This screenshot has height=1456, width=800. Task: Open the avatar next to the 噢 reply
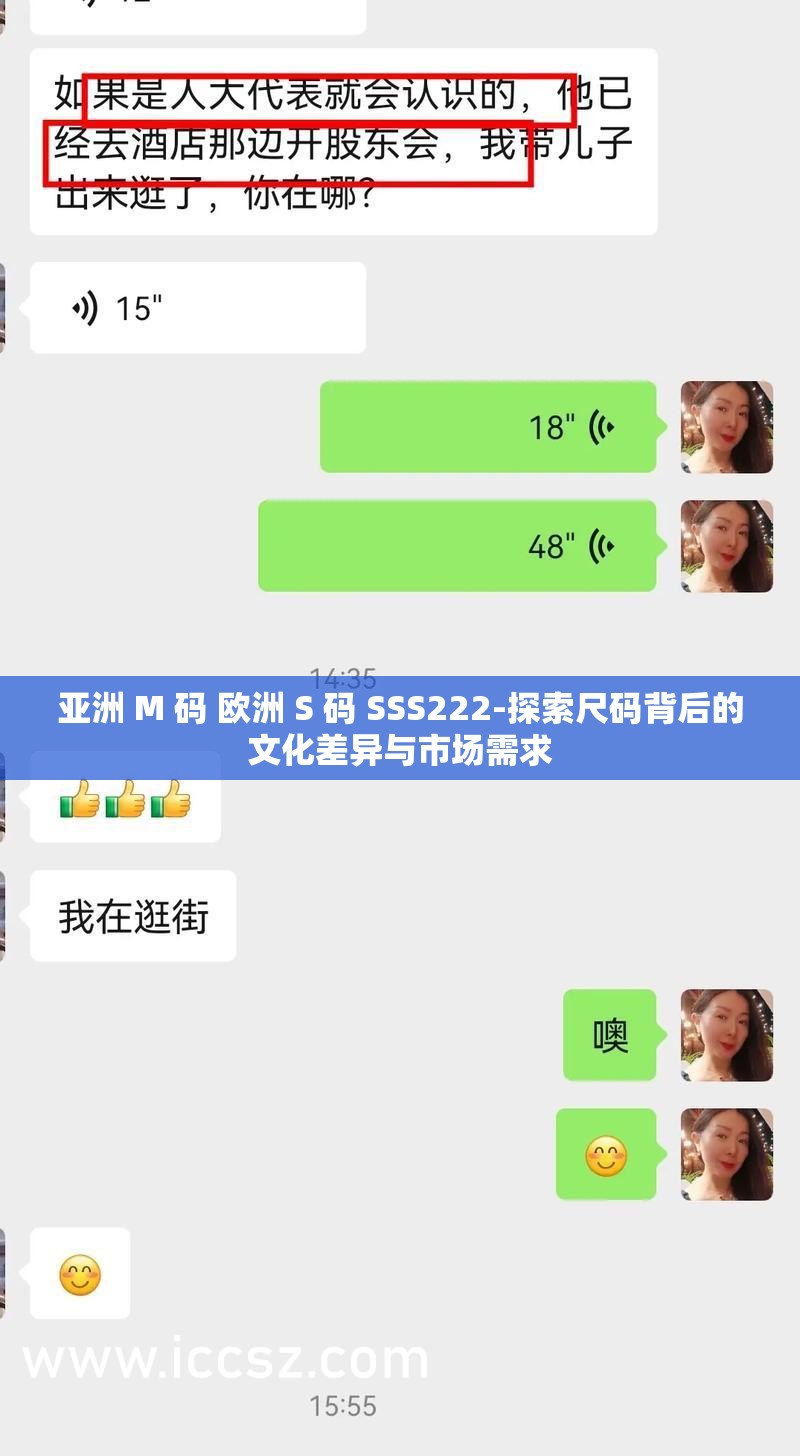(727, 1035)
